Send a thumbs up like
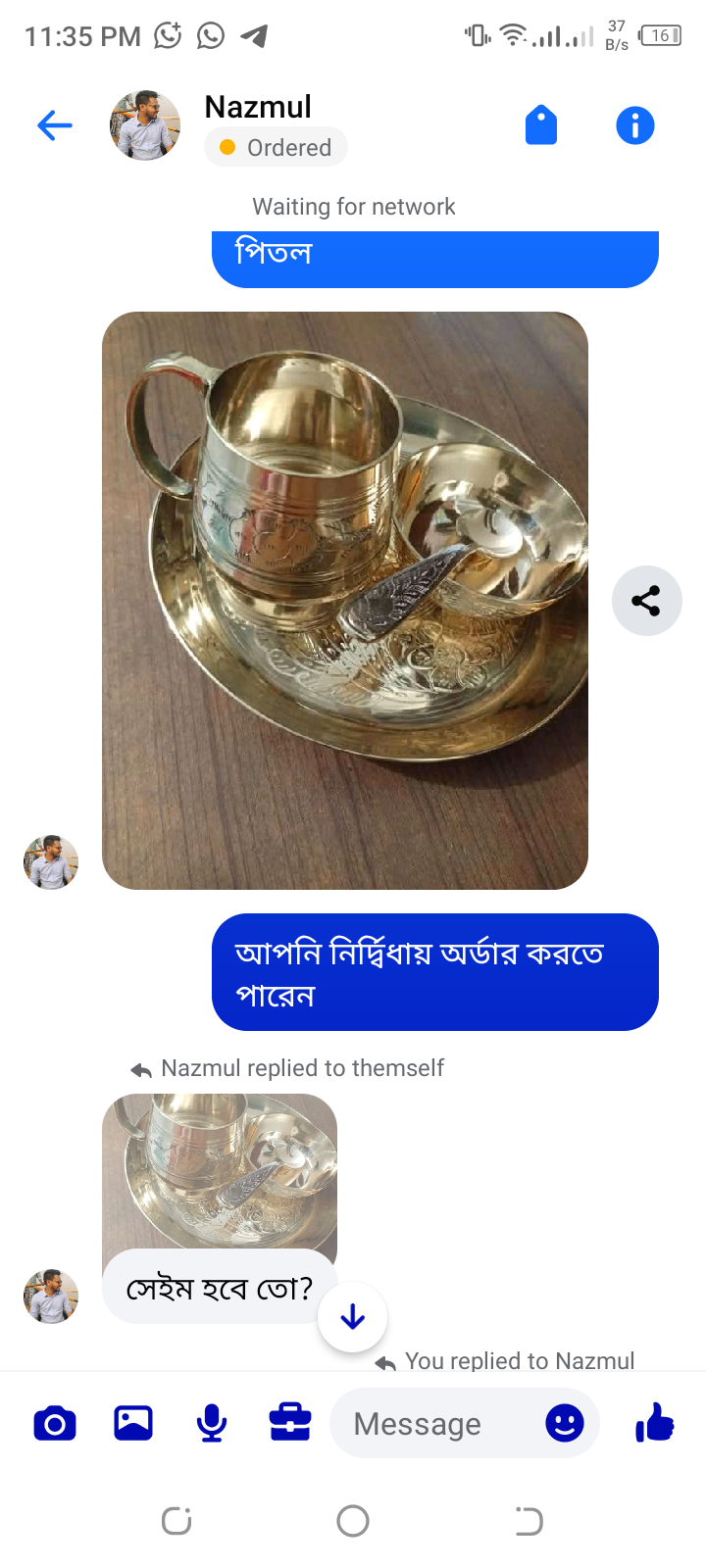The height and width of the screenshot is (1568, 706). pyautogui.click(x=654, y=1423)
